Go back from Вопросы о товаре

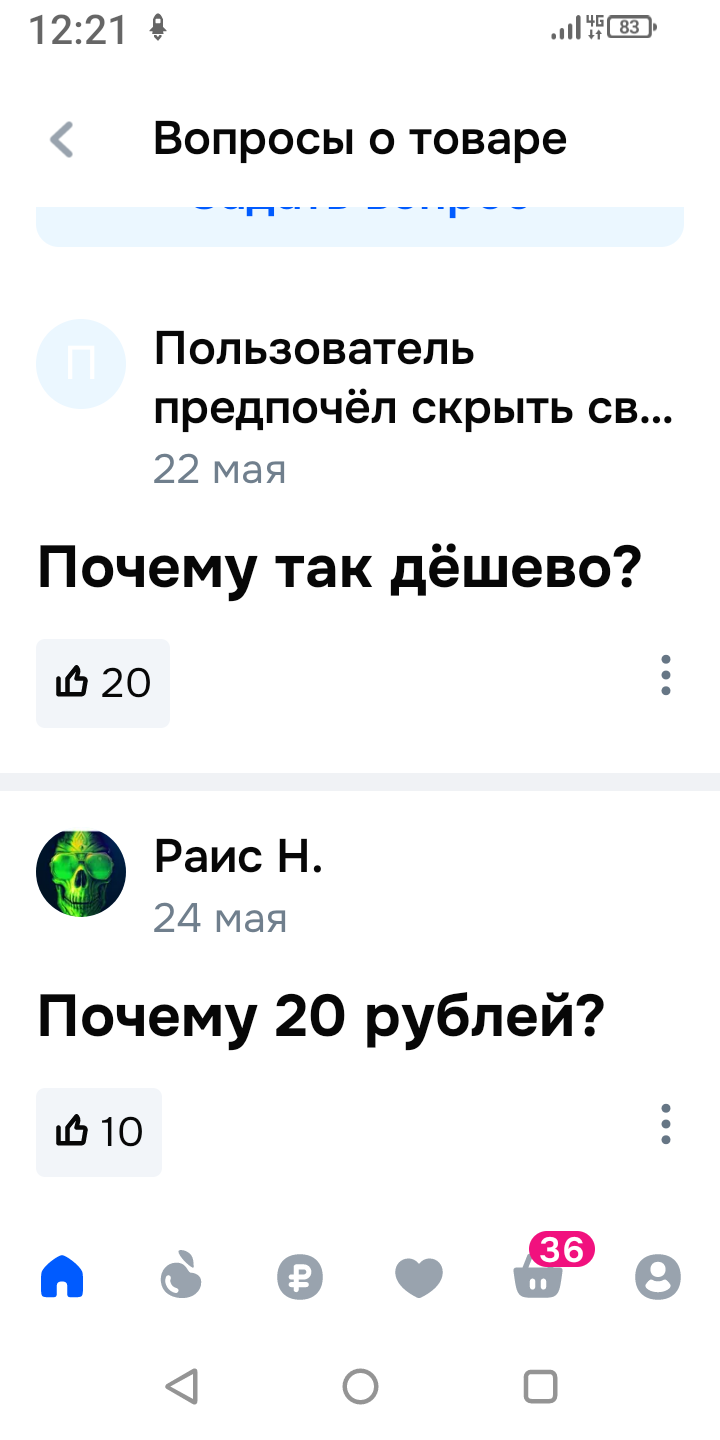[x=62, y=140]
